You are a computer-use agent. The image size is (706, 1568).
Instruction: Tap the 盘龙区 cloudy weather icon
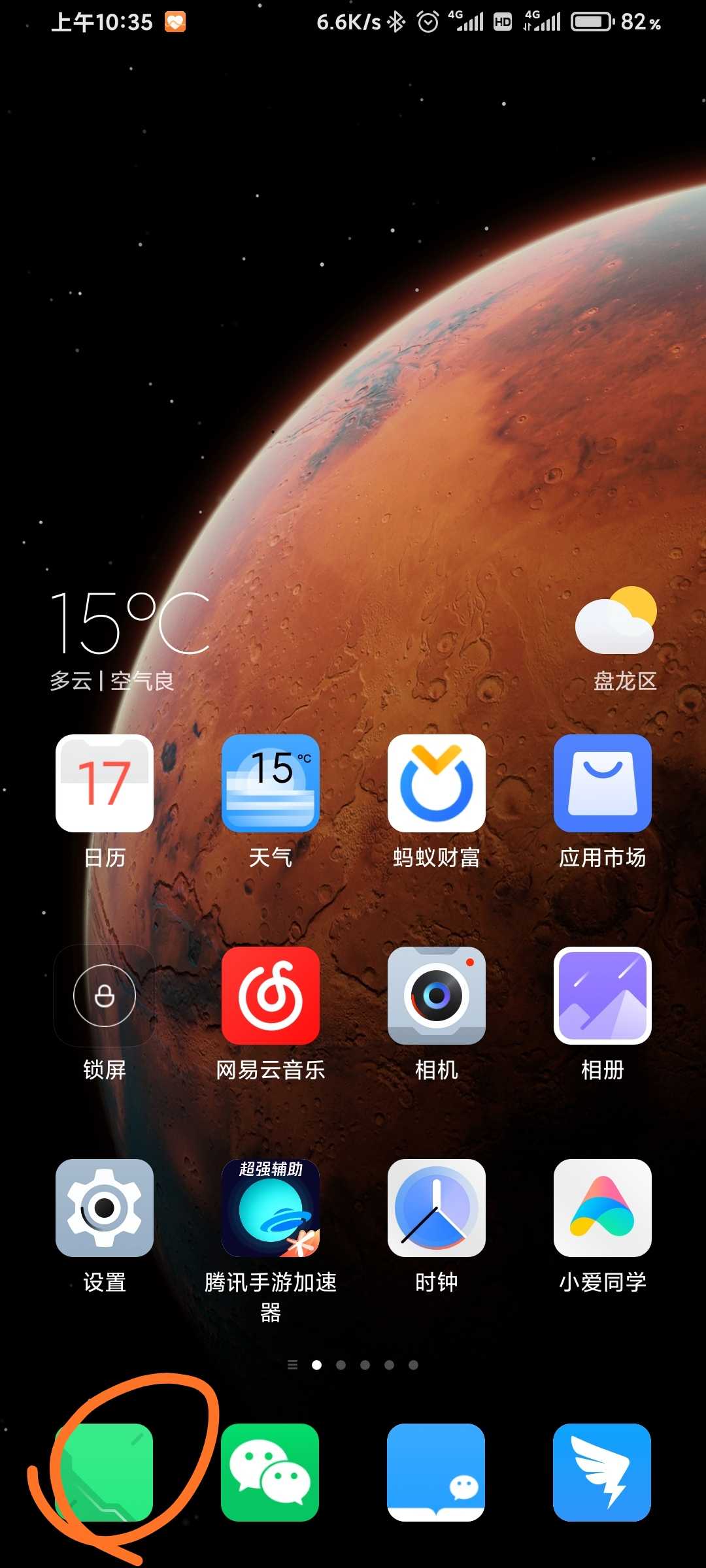pyautogui.click(x=616, y=619)
